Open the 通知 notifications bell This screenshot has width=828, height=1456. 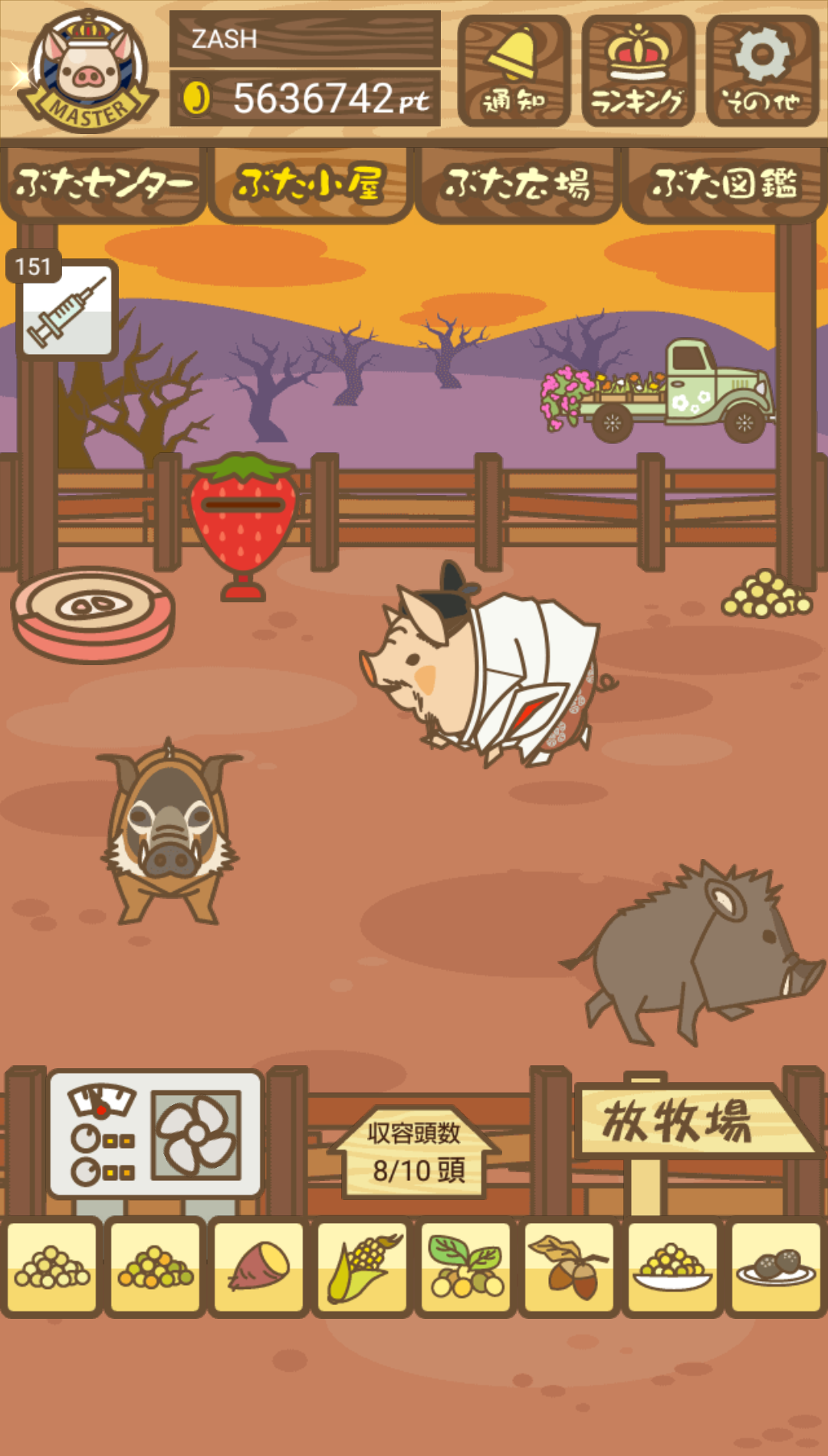[x=514, y=71]
